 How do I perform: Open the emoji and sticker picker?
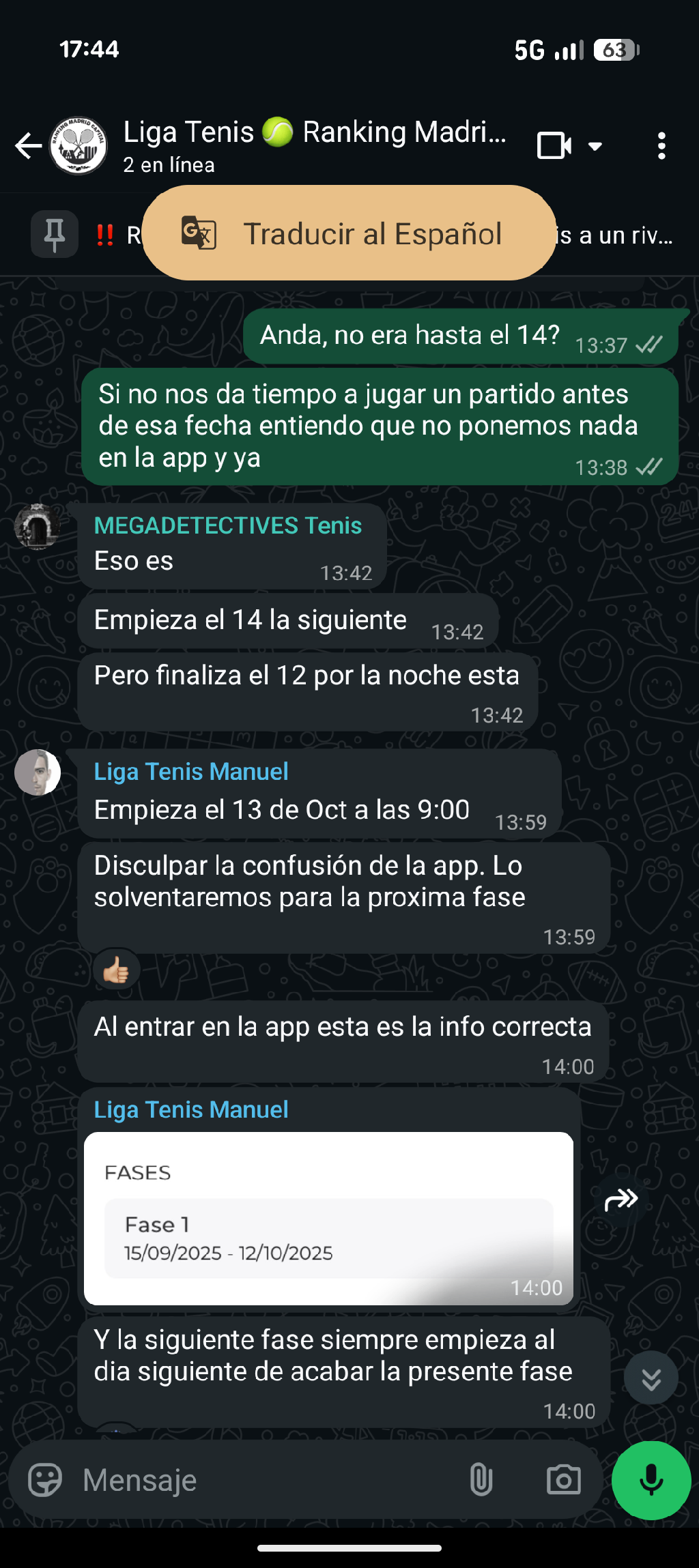[x=45, y=1480]
